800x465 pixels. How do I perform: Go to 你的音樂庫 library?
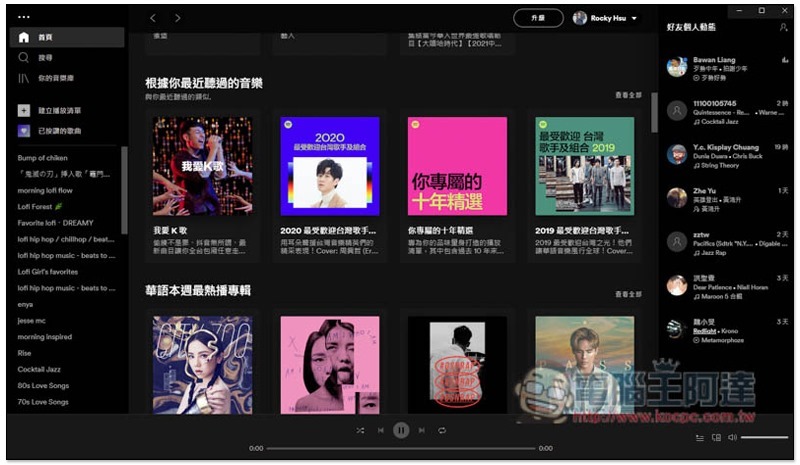pyautogui.click(x=55, y=78)
